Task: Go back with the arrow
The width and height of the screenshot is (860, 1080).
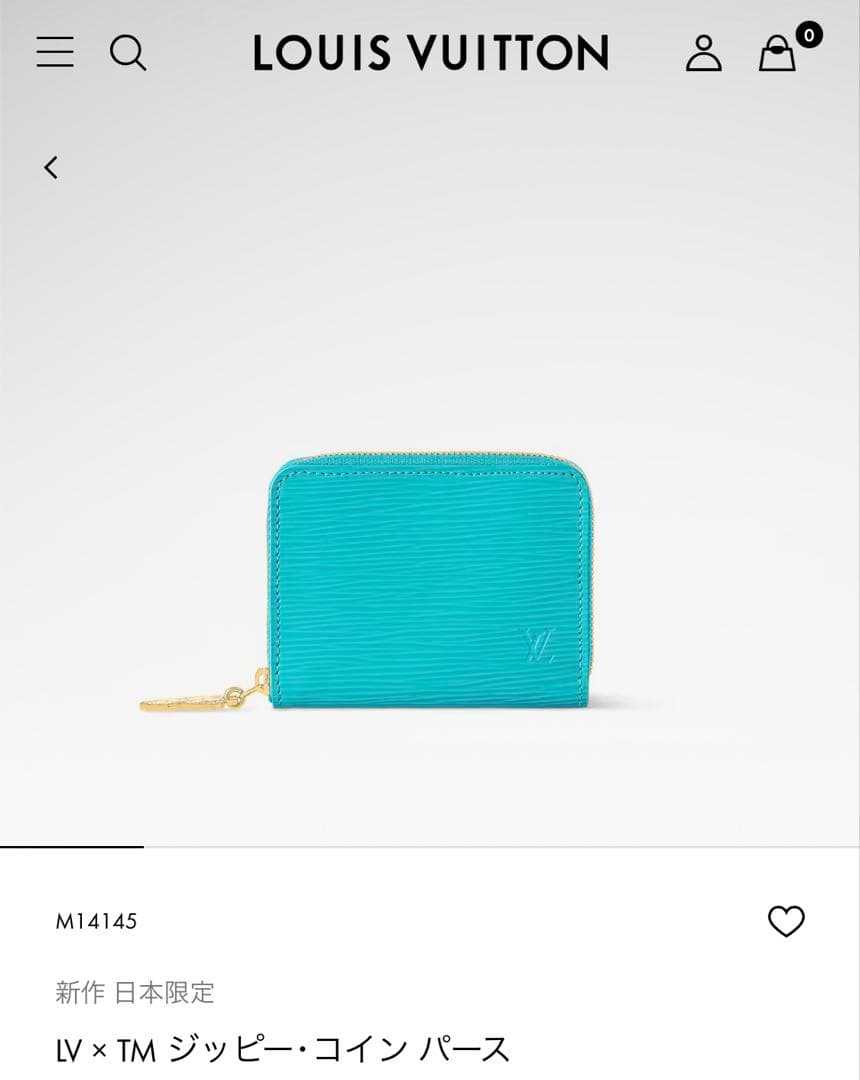Action: point(51,167)
